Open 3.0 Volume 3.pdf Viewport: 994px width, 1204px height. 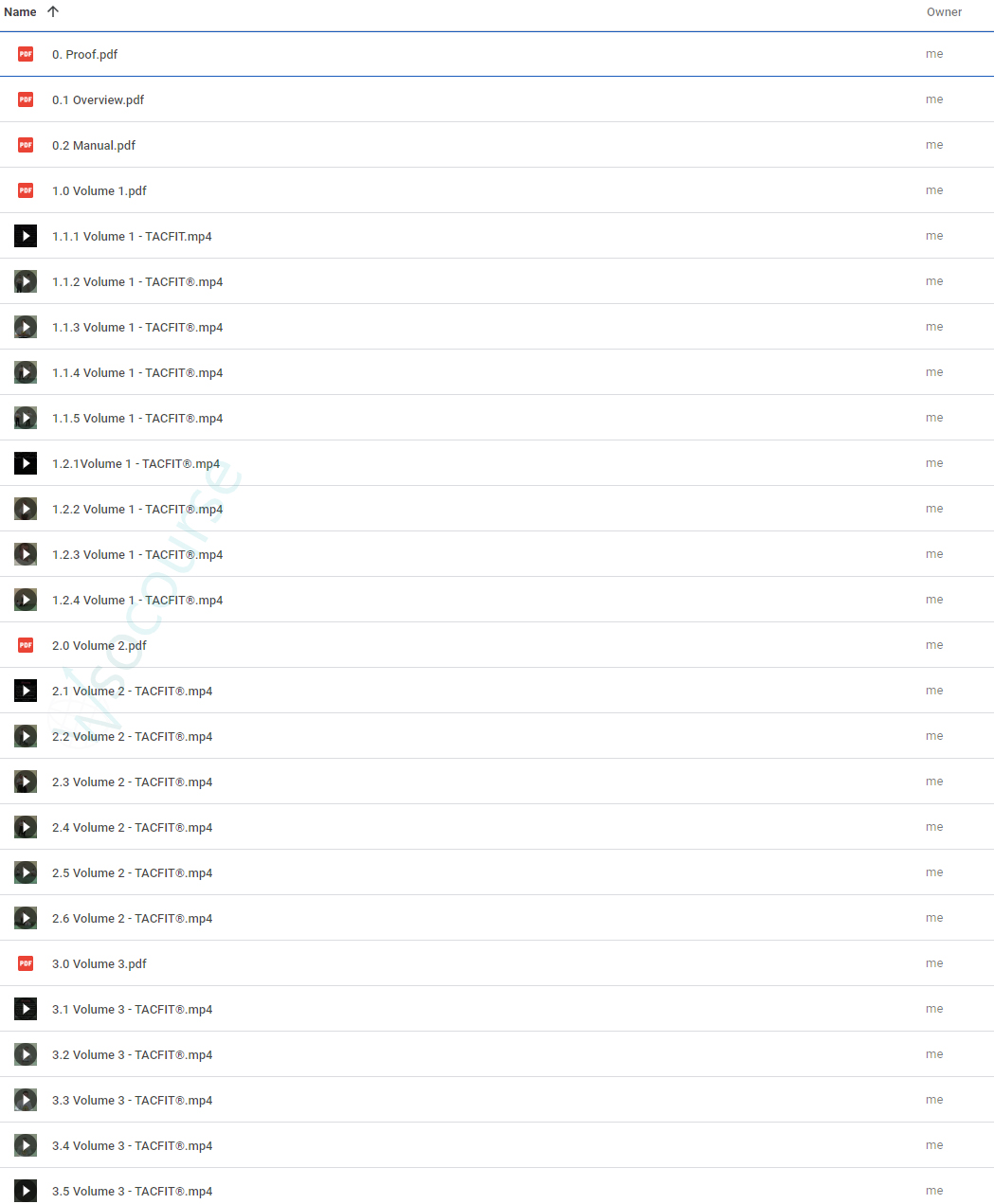tap(99, 963)
